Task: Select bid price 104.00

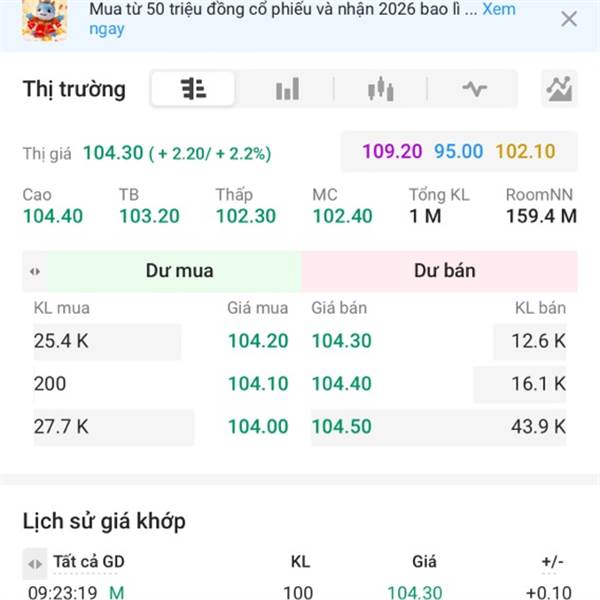Action: [x=258, y=427]
